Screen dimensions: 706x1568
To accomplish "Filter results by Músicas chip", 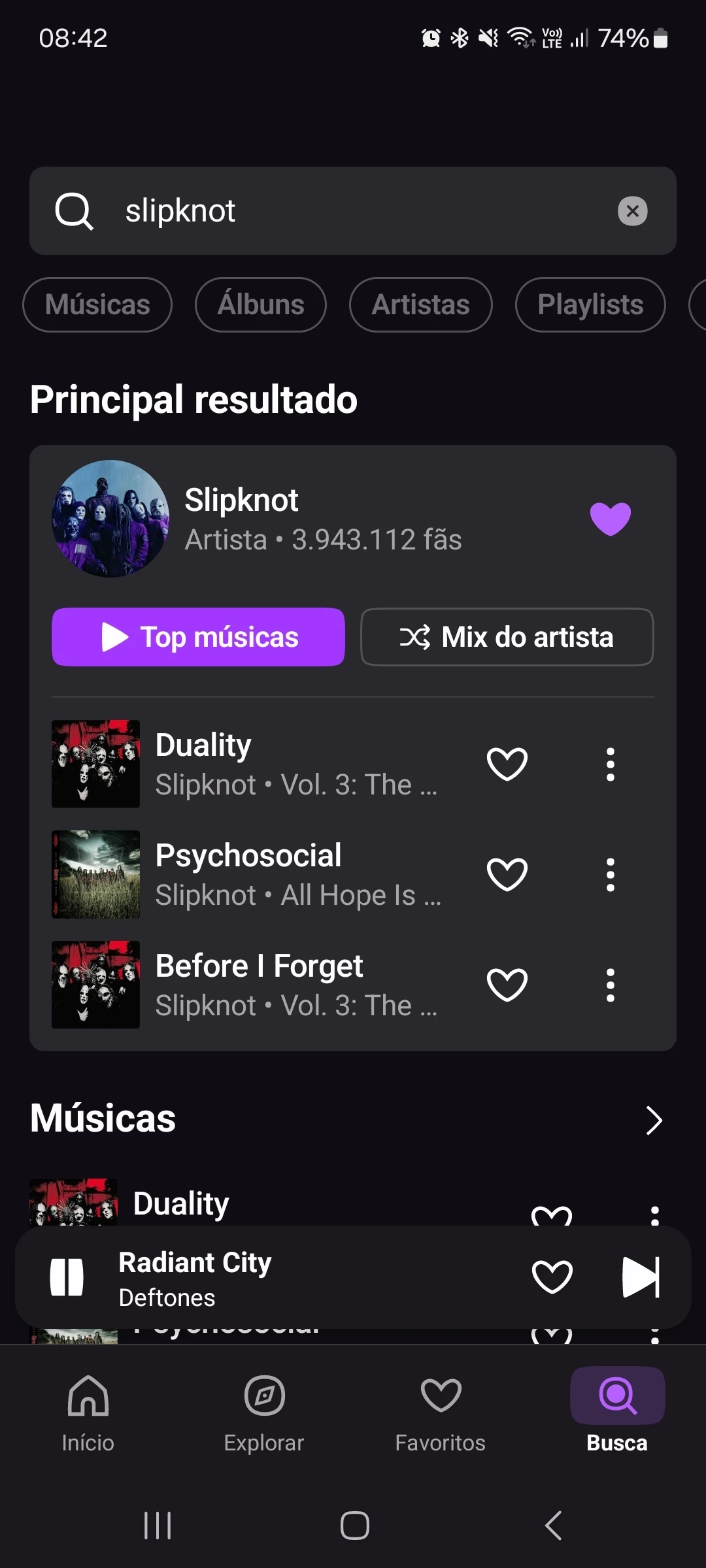I will (97, 305).
